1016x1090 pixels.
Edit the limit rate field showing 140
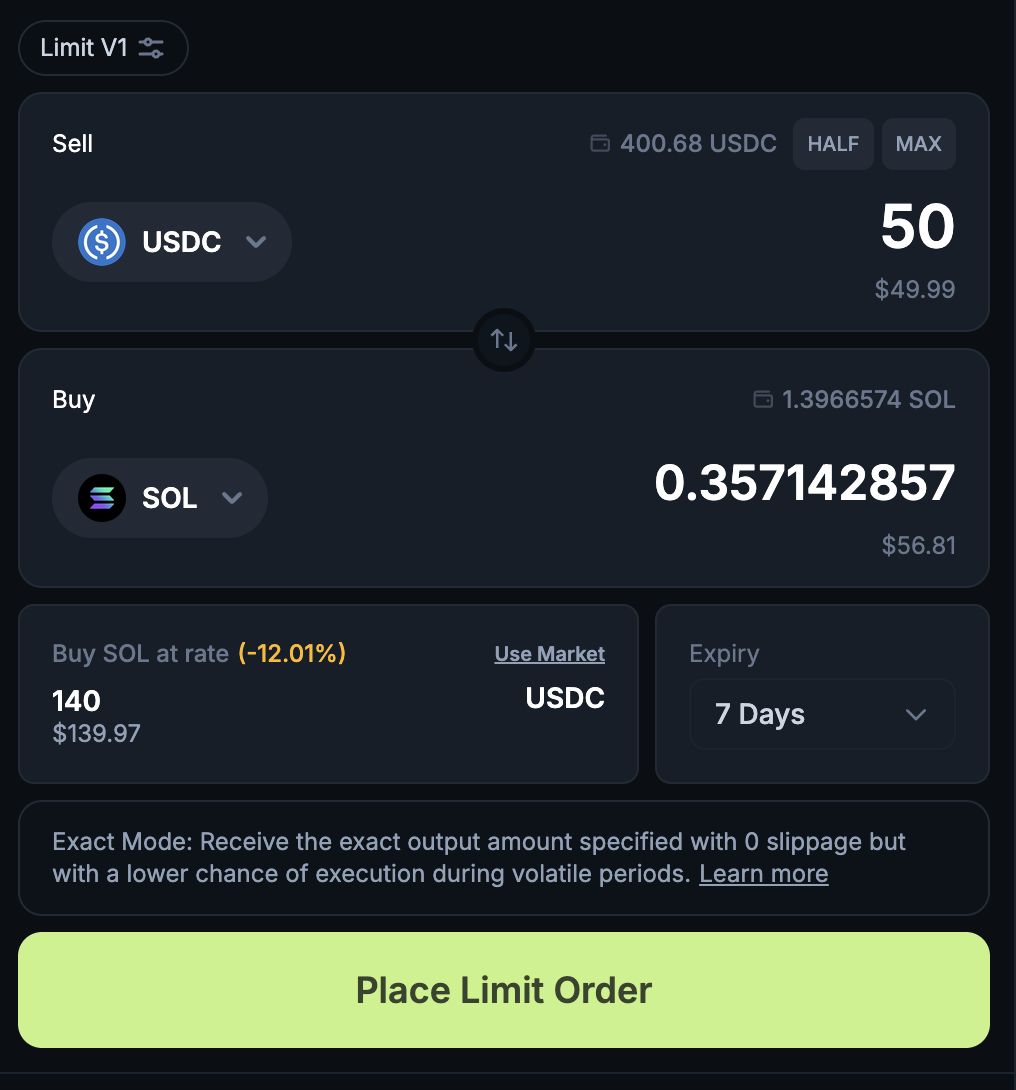[78, 700]
